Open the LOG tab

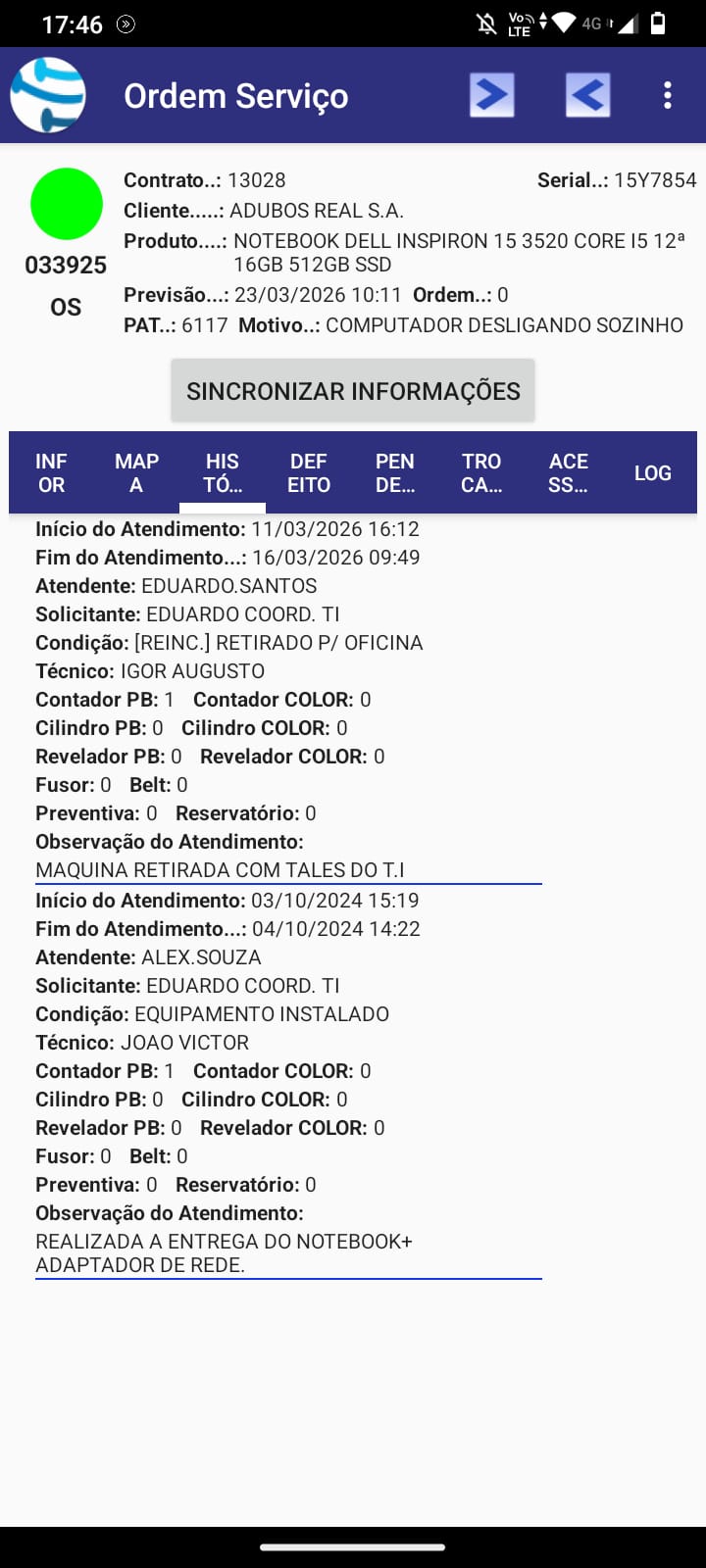(x=652, y=472)
